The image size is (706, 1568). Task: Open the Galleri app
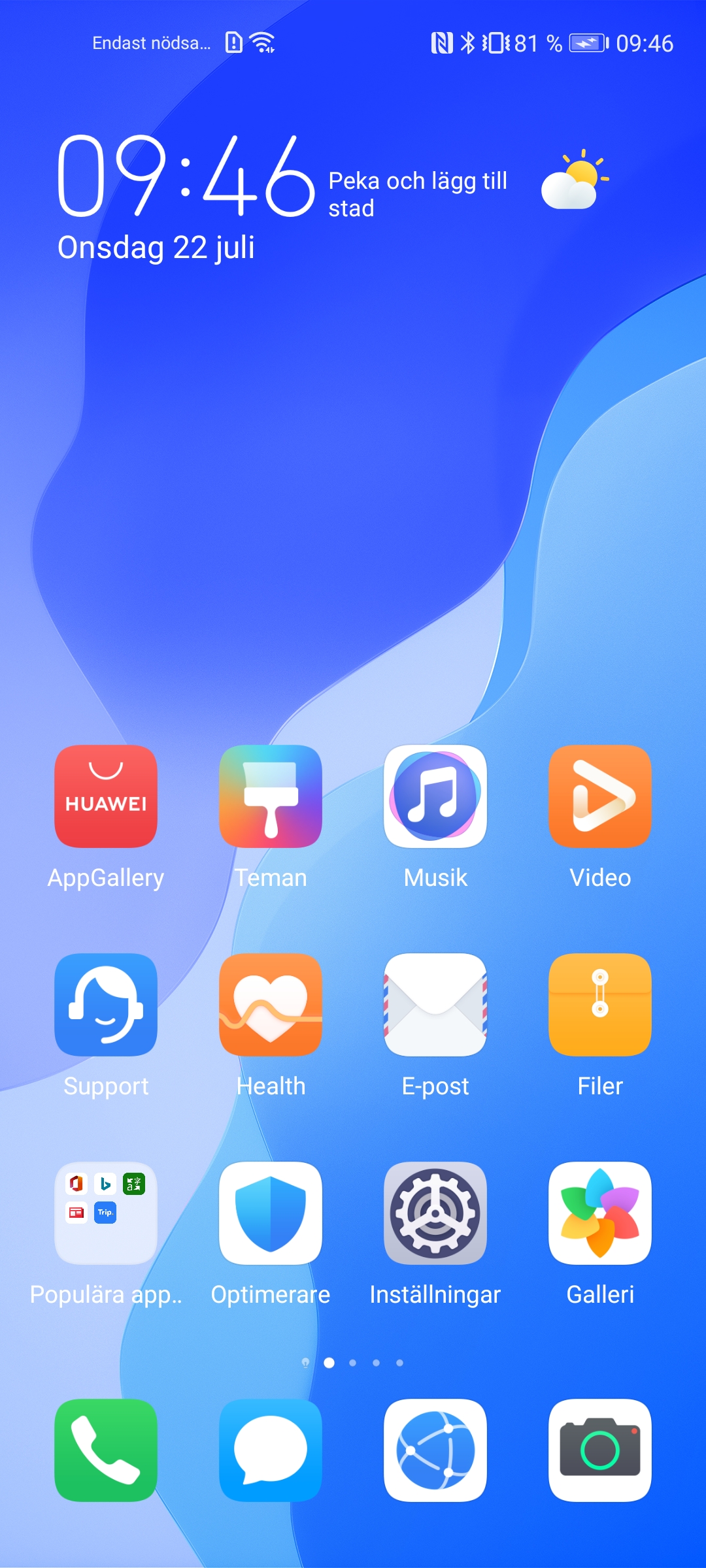(600, 1213)
